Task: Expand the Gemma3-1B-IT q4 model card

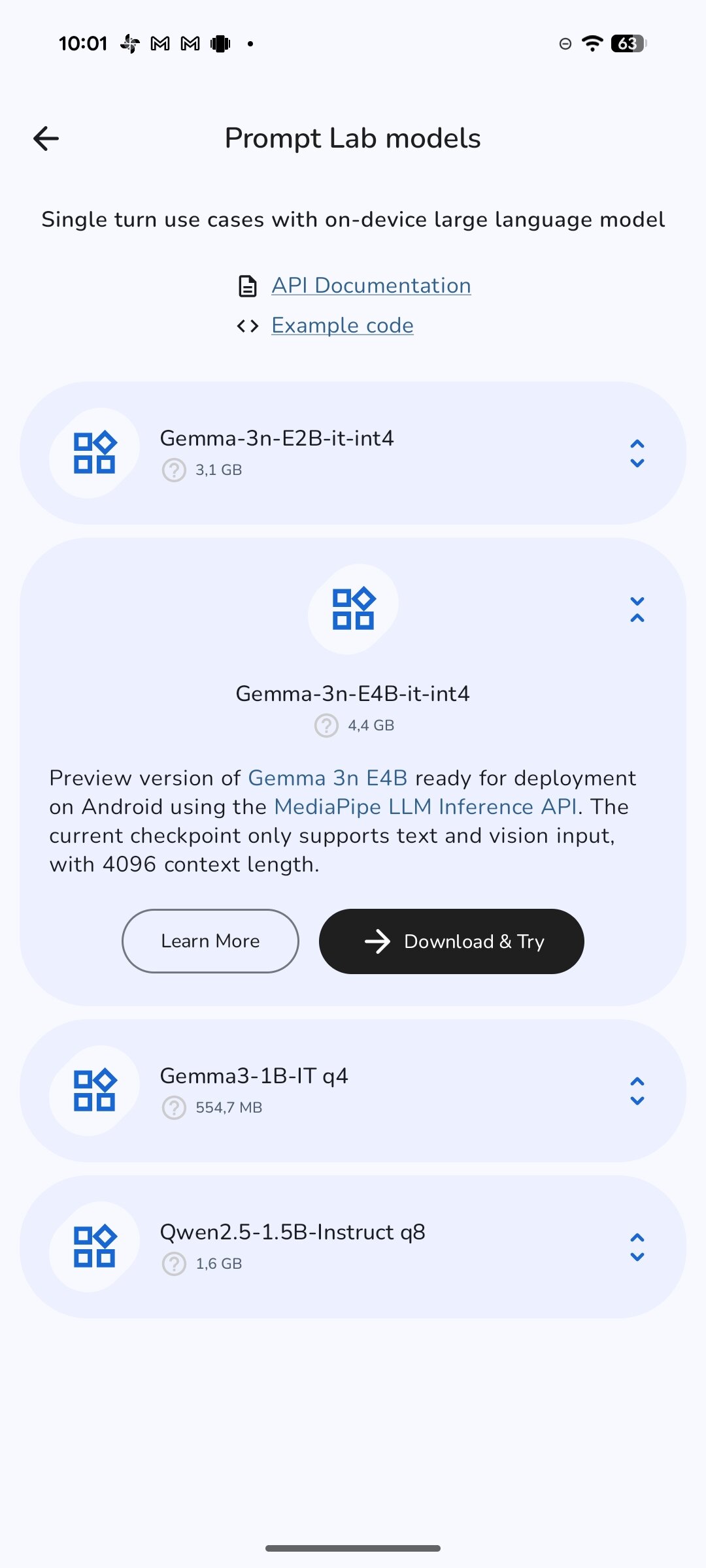Action: coord(637,1091)
